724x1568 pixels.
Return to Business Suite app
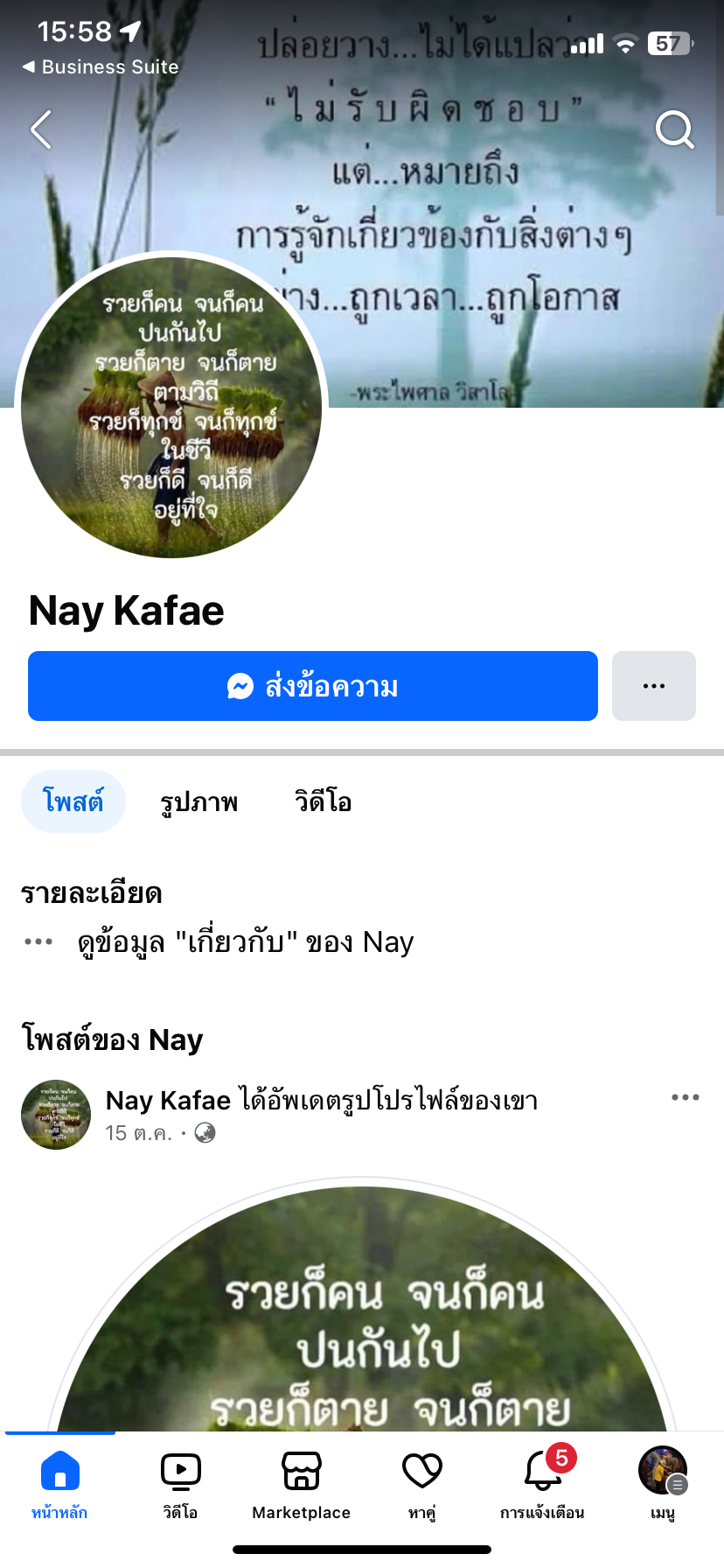(x=100, y=66)
